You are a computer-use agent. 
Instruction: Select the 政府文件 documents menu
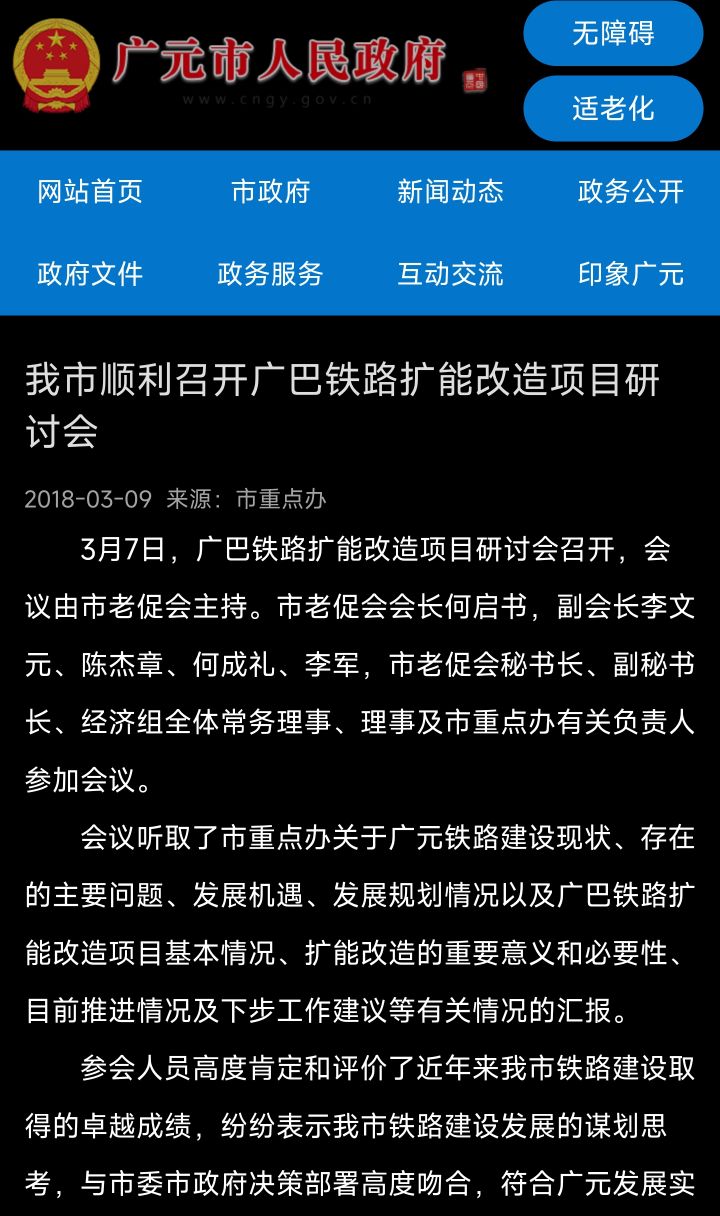click(90, 274)
